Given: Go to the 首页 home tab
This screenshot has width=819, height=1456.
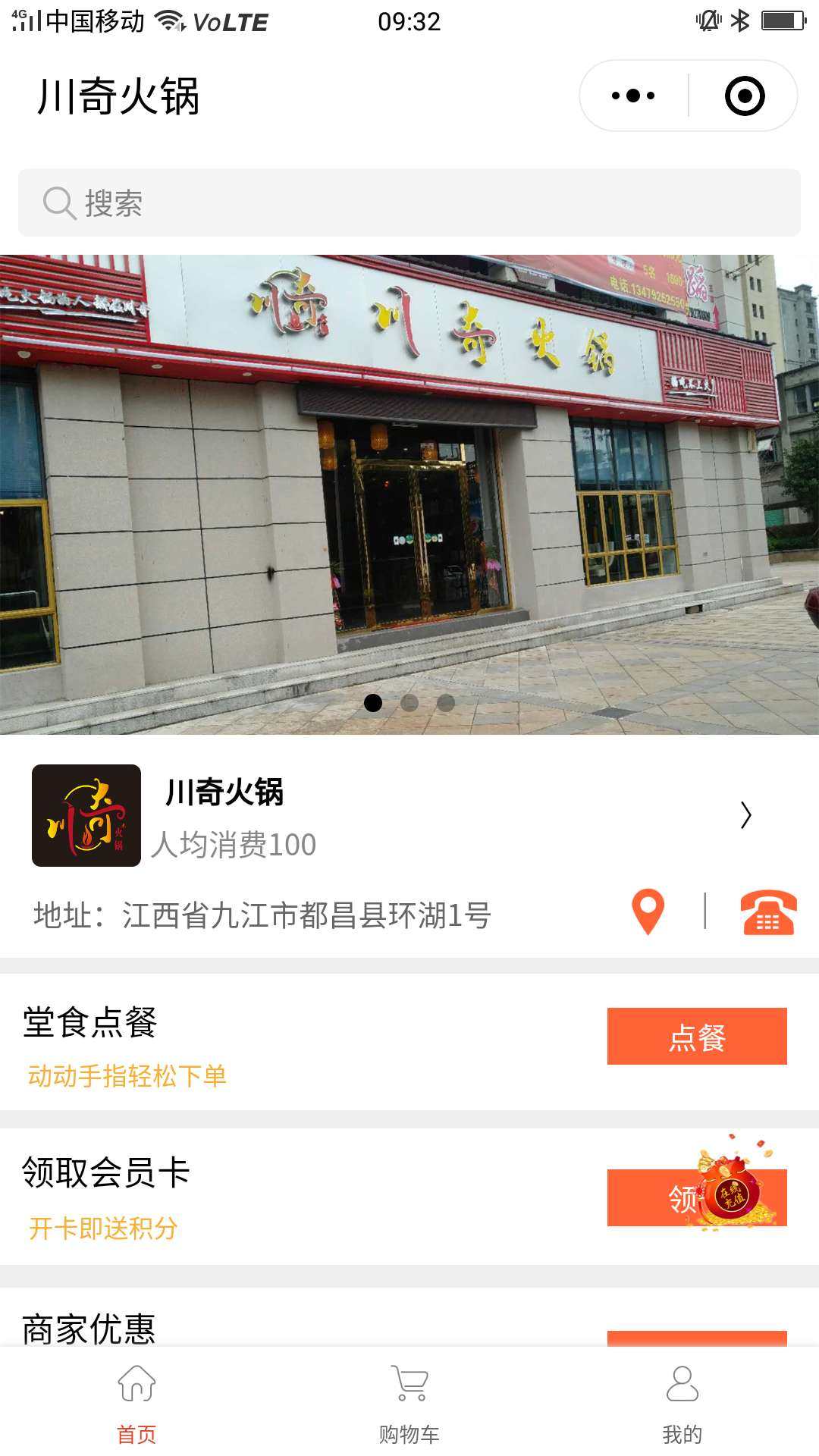Looking at the screenshot, I should (136, 1403).
